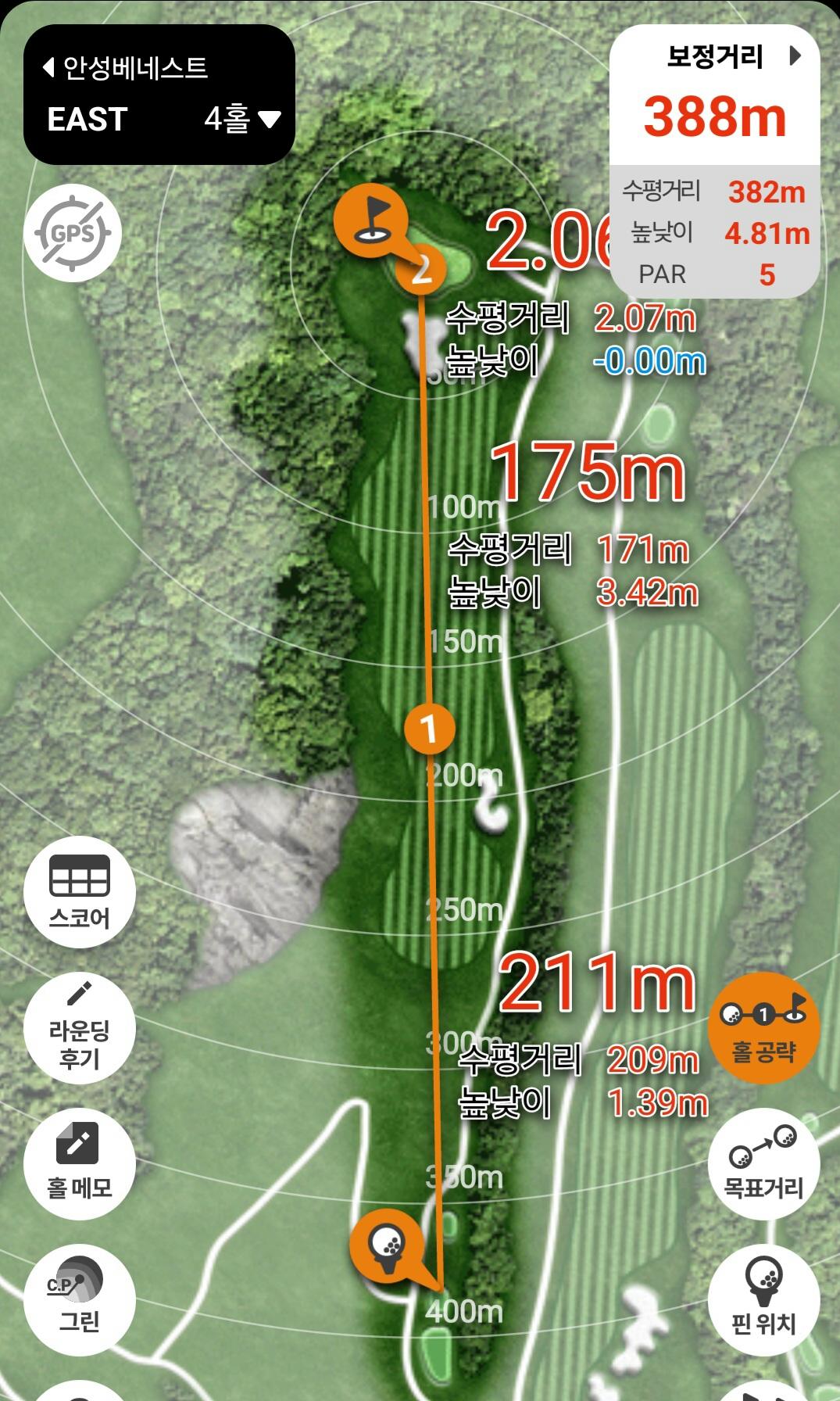Tap the flag pin marker
The height and width of the screenshot is (1401, 840).
click(x=370, y=219)
